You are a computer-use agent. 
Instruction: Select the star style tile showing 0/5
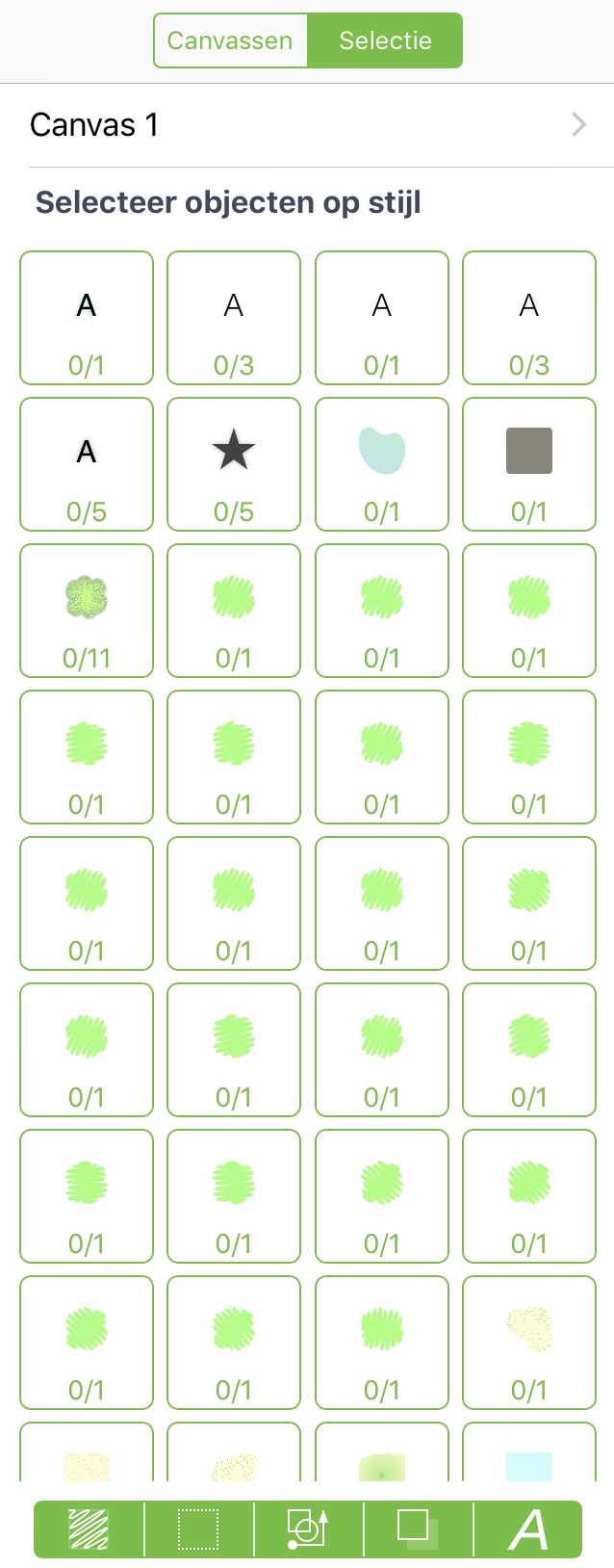tap(234, 464)
